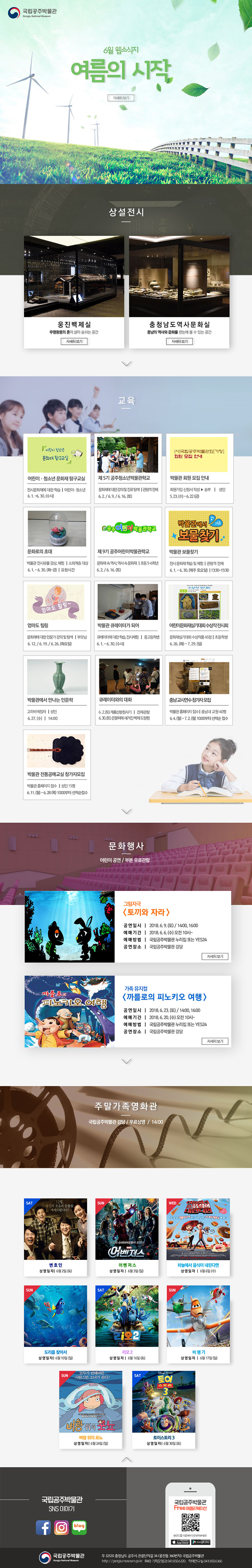Open 자세히보기 under the 여름의 시작 headline

click(x=120, y=97)
